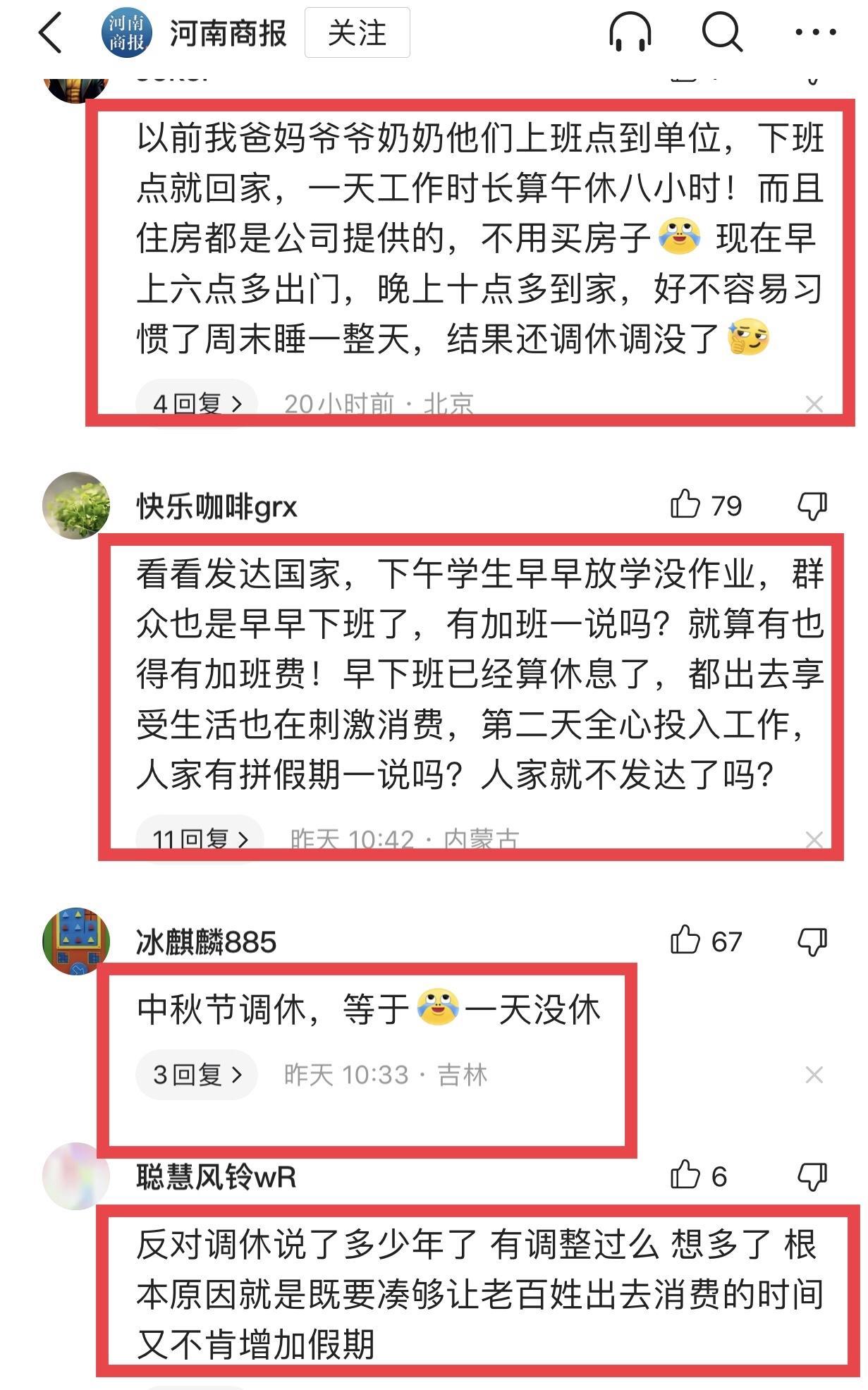Open 冰麒麟885's profile avatar
The height and width of the screenshot is (1390, 868).
76,941
